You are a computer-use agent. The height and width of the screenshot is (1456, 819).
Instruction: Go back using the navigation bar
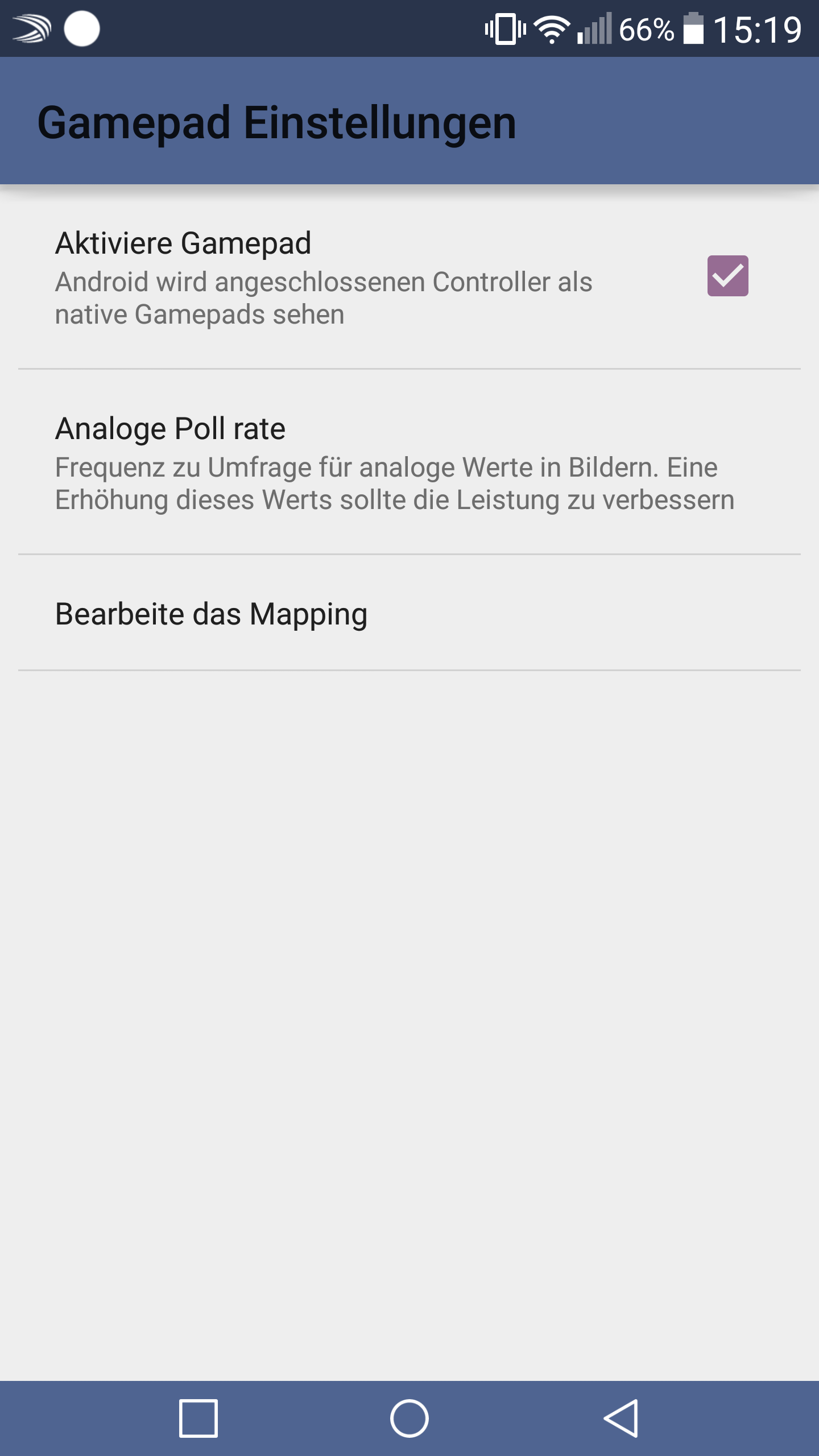point(621,1418)
